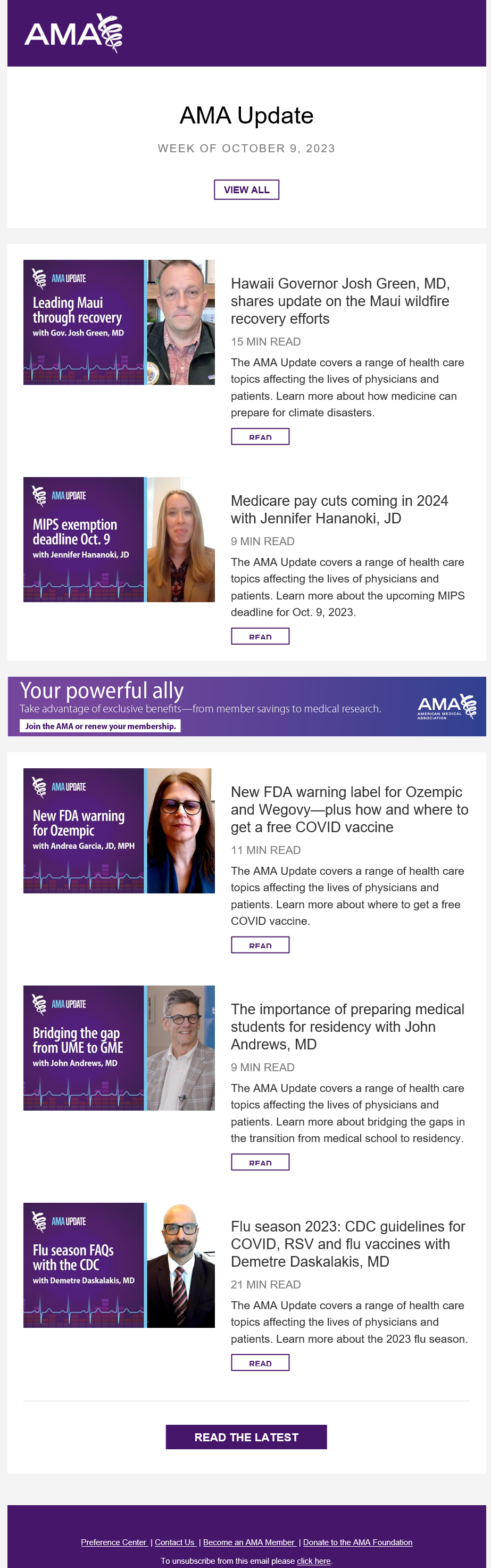This screenshot has width=491, height=1568.
Task: Open the Leading Maui through recovery thumbnail
Action: [x=119, y=323]
